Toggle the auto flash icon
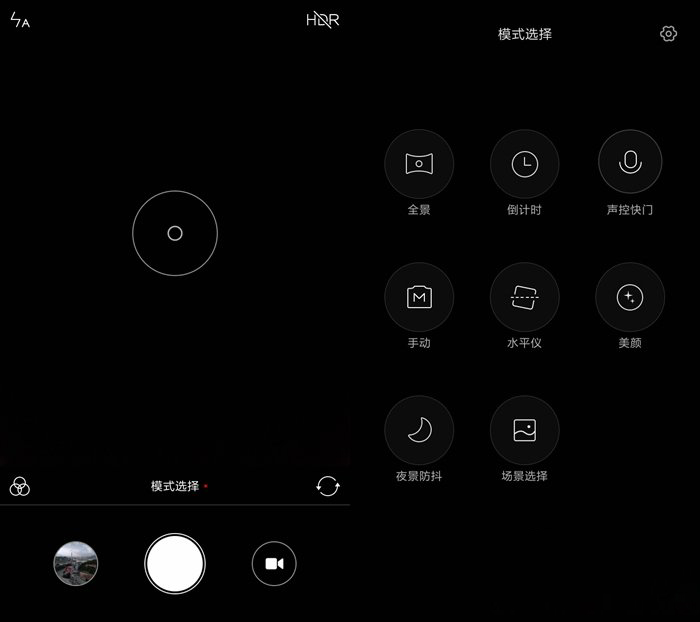Image resolution: width=700 pixels, height=622 pixels. tap(19, 20)
